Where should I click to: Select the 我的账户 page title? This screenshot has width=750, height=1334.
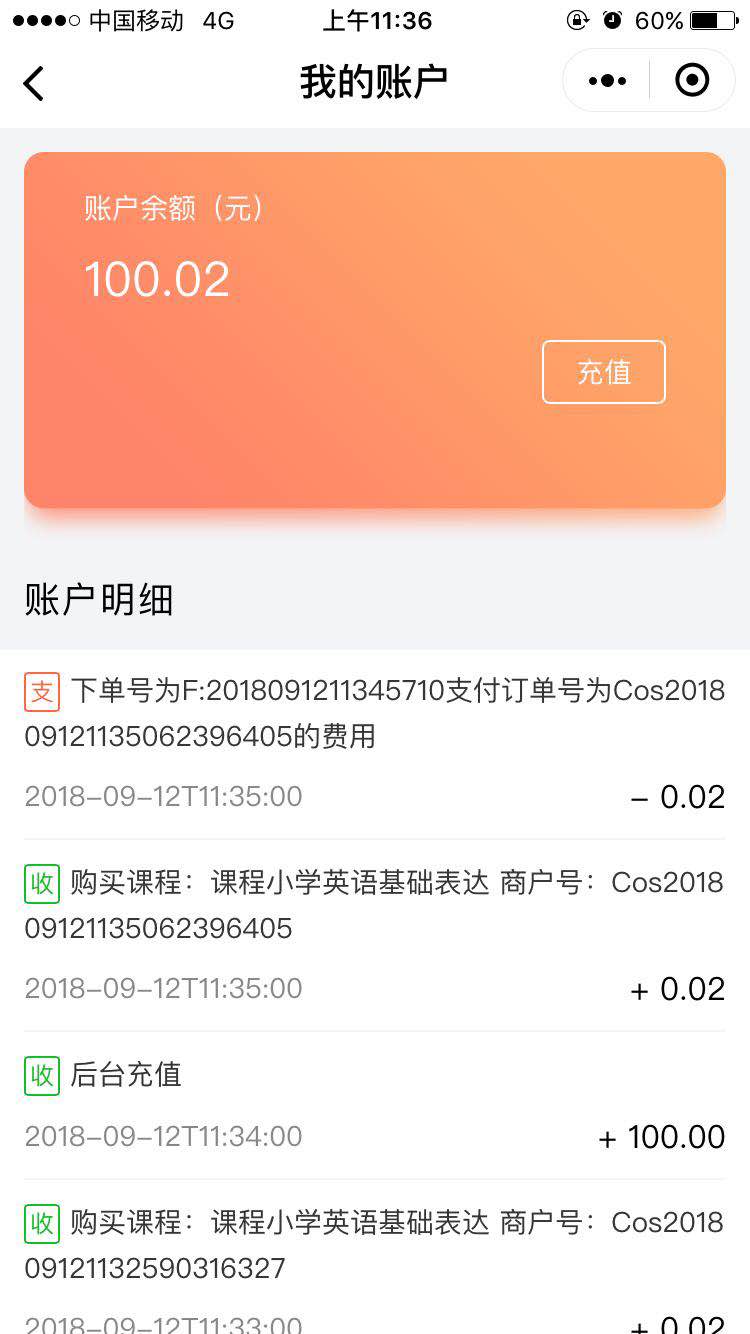tap(375, 80)
